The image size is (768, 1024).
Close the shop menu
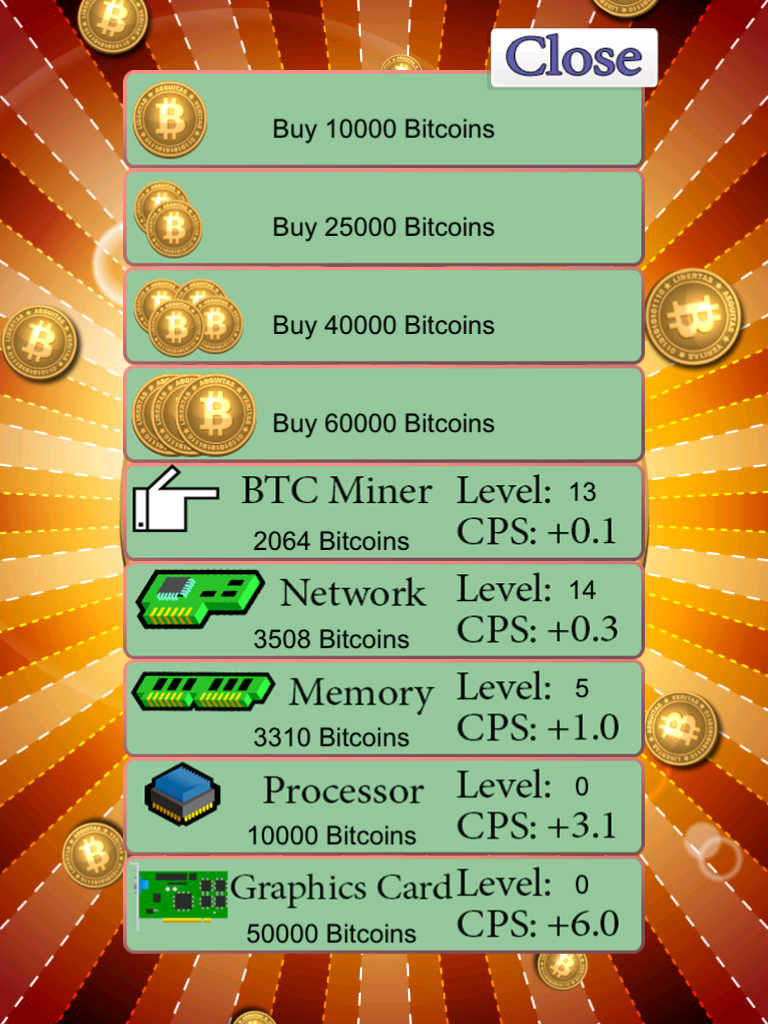pyautogui.click(x=574, y=57)
